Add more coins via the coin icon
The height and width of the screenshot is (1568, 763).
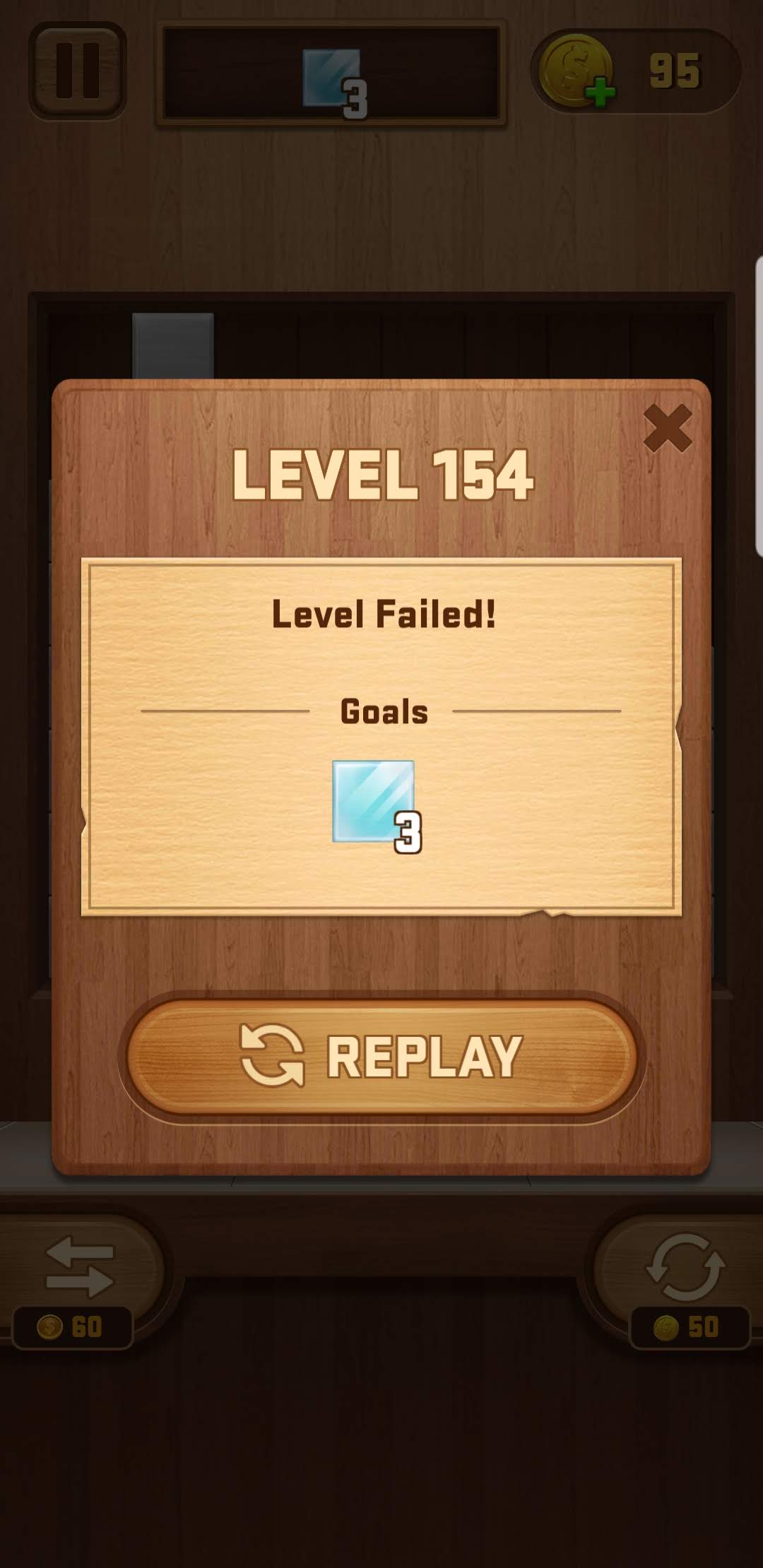(x=578, y=71)
